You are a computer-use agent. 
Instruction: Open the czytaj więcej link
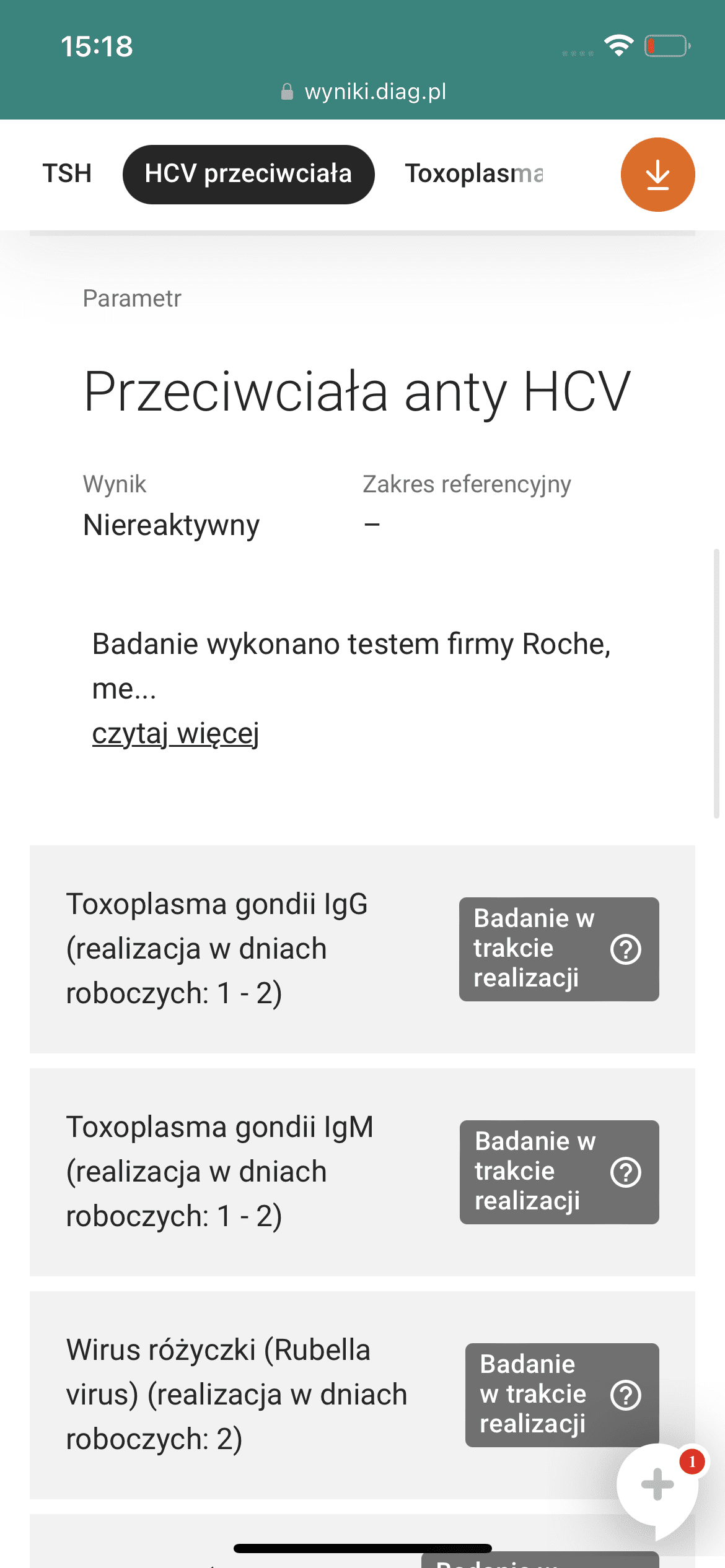(x=175, y=734)
